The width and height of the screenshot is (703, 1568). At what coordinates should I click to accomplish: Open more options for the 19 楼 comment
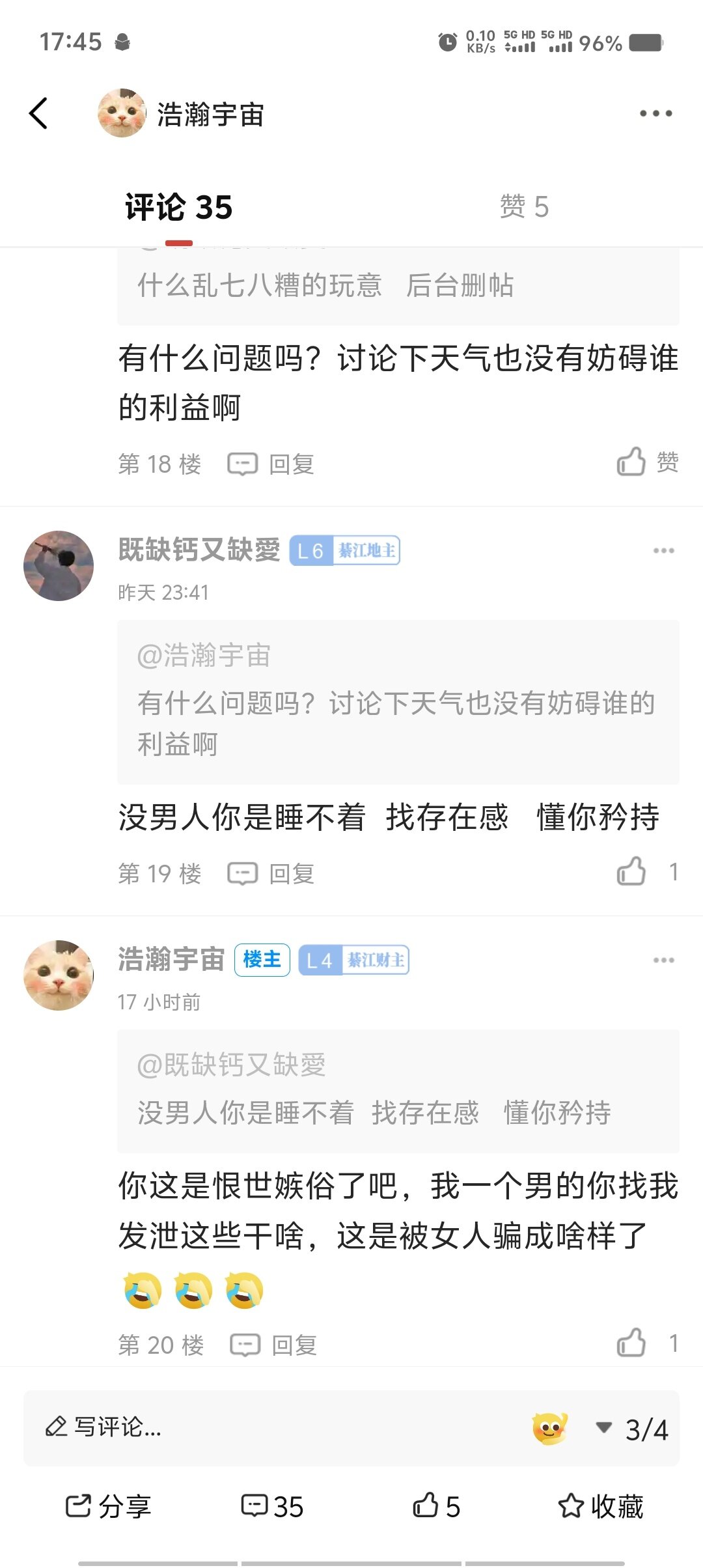(663, 551)
